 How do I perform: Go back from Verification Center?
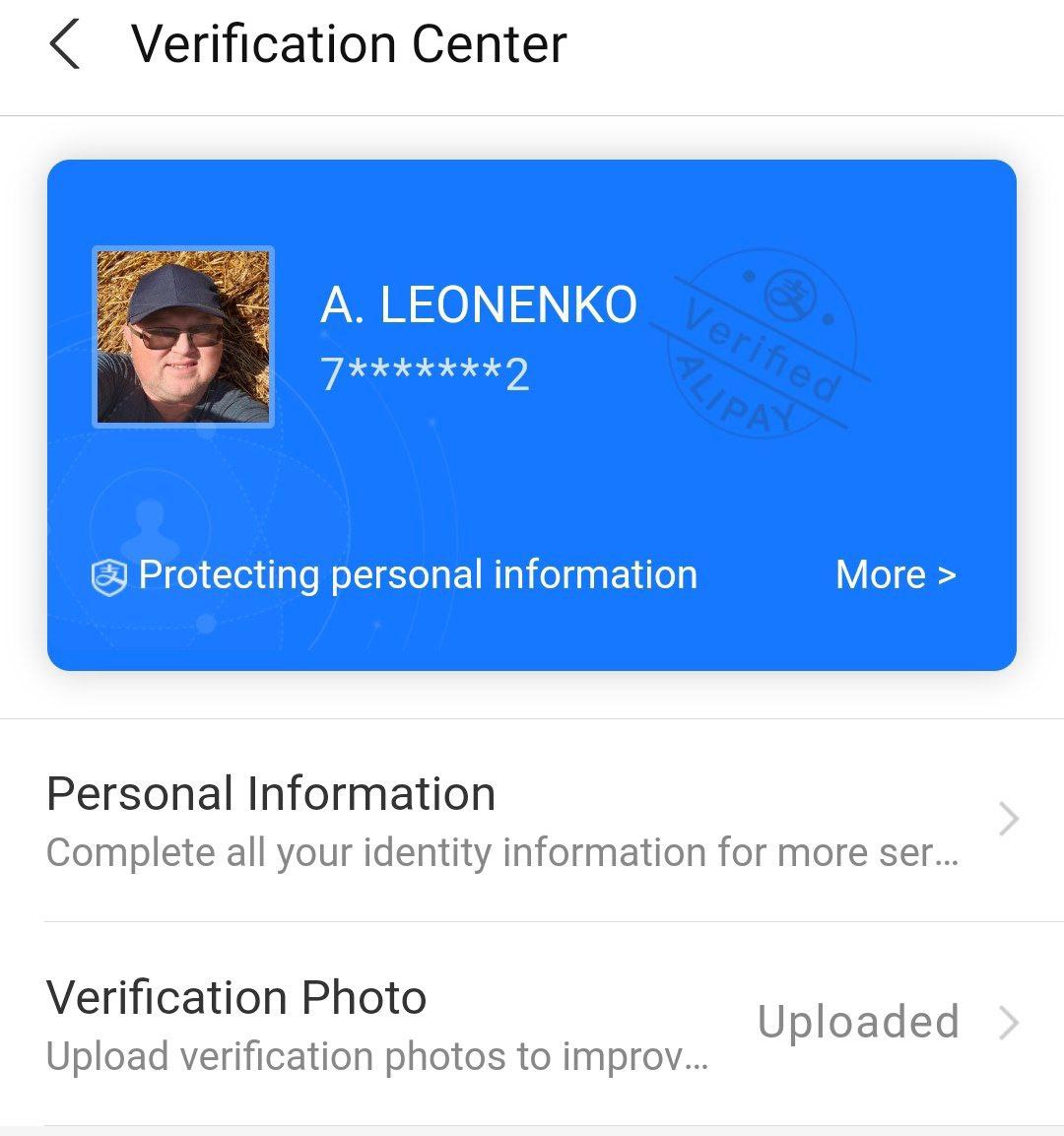click(65, 45)
